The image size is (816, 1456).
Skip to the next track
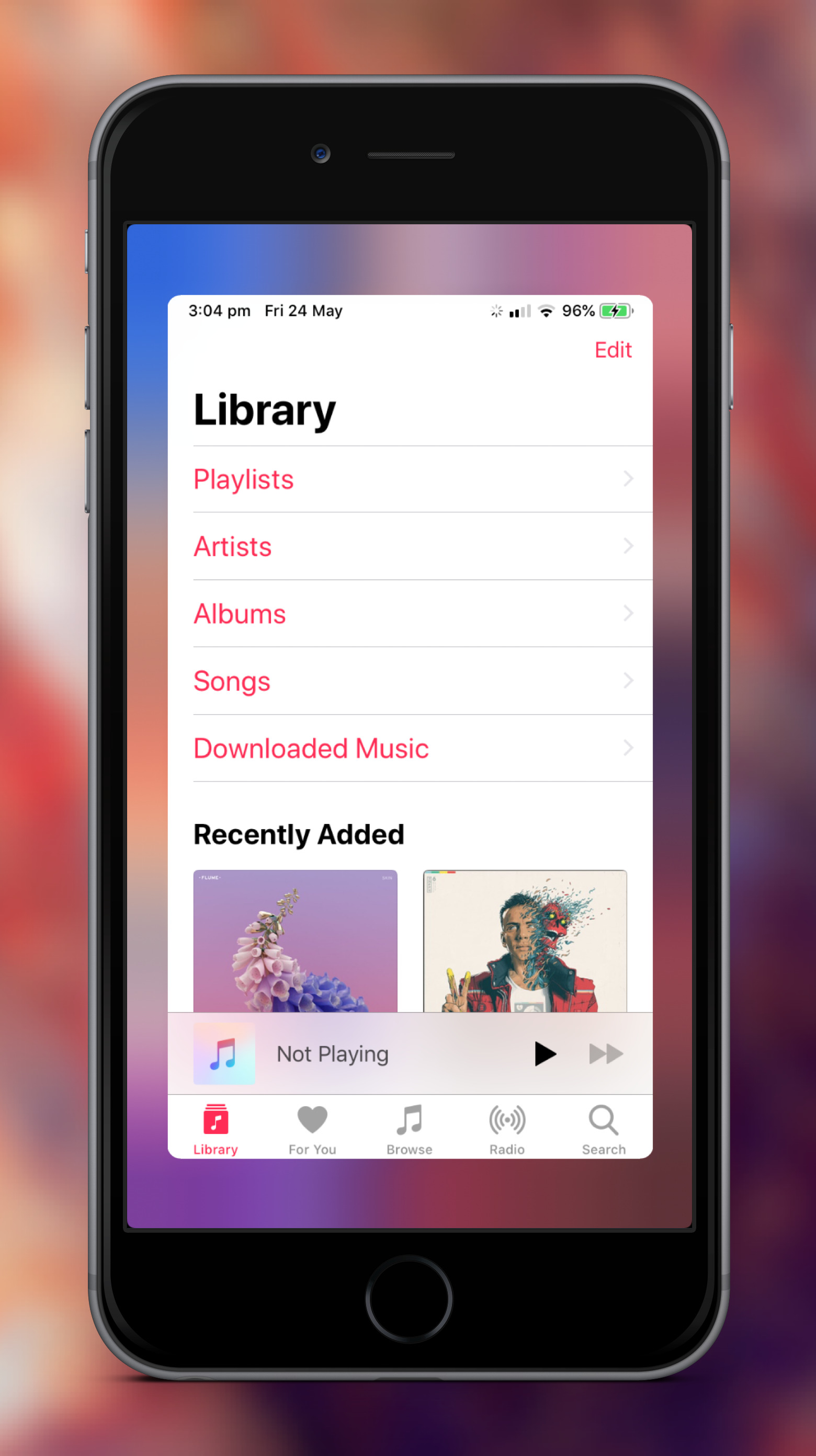coord(606,1053)
